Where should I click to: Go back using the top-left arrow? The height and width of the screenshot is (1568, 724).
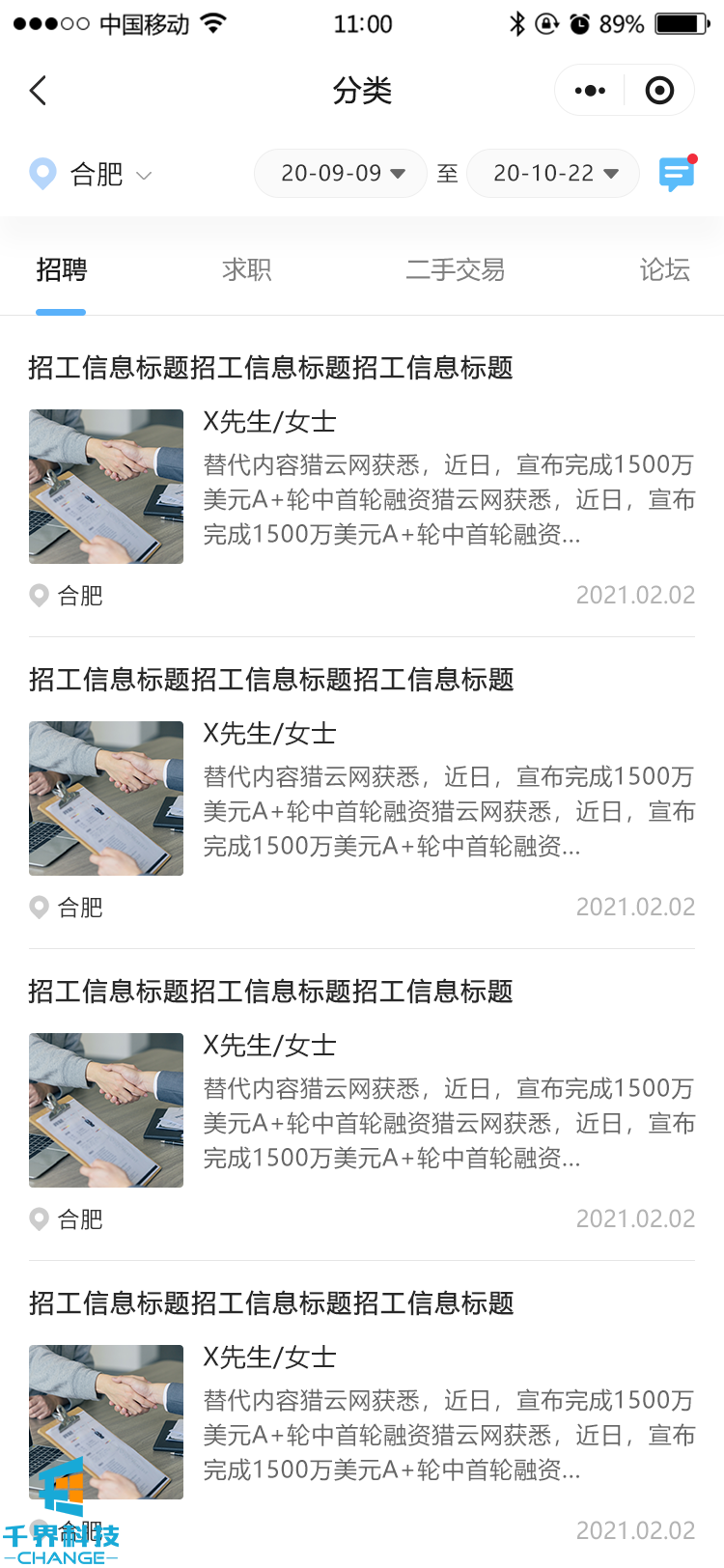[39, 91]
